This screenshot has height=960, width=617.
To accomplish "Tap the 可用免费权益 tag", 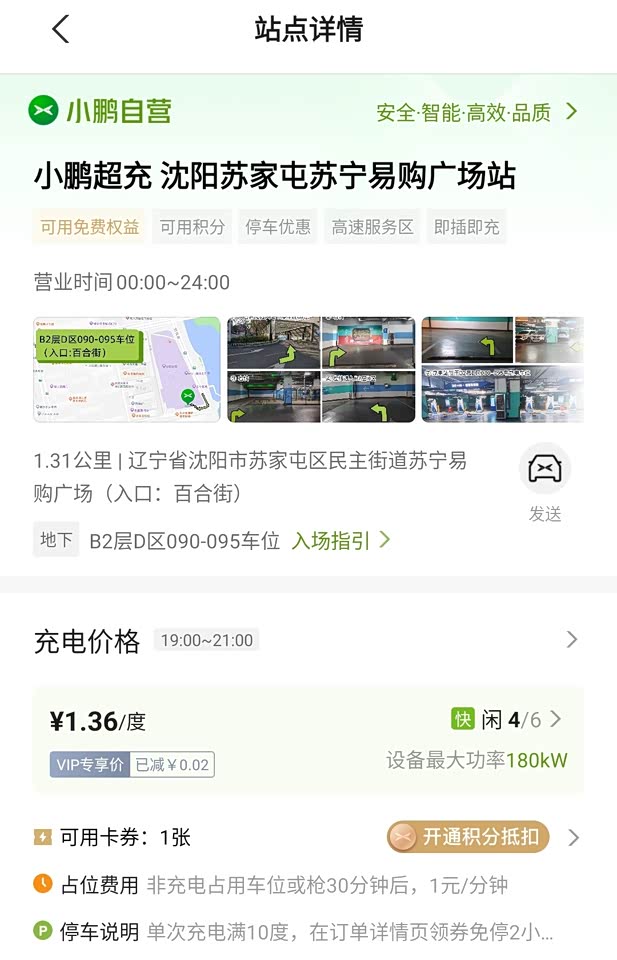I will [90, 227].
